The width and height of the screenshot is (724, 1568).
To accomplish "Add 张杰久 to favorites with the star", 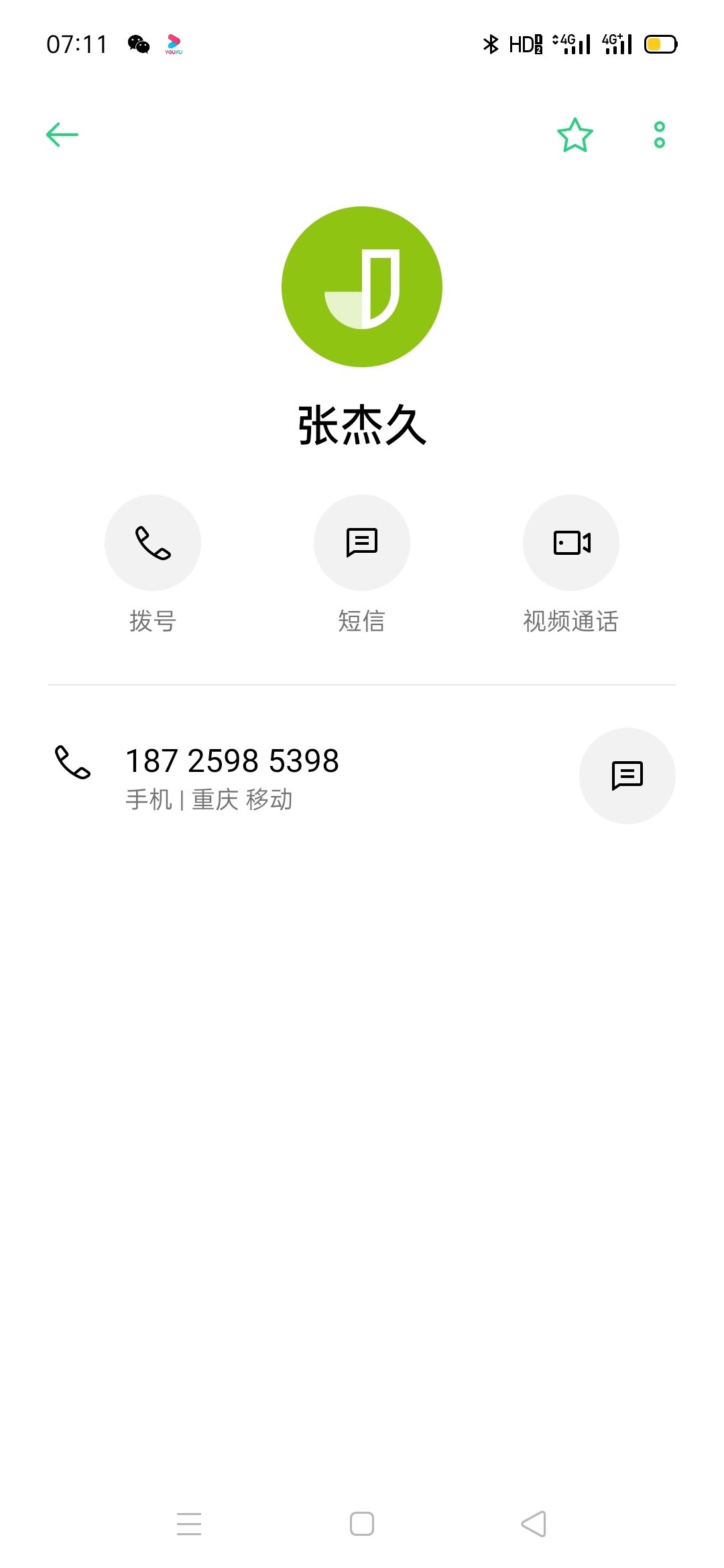I will point(575,135).
